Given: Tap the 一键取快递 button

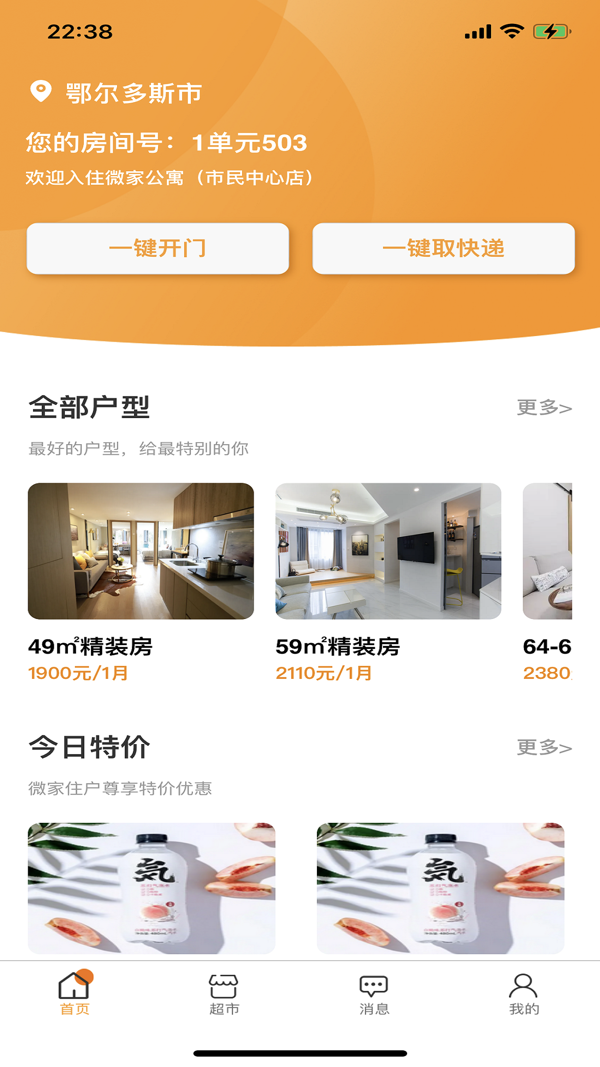Looking at the screenshot, I should [444, 248].
